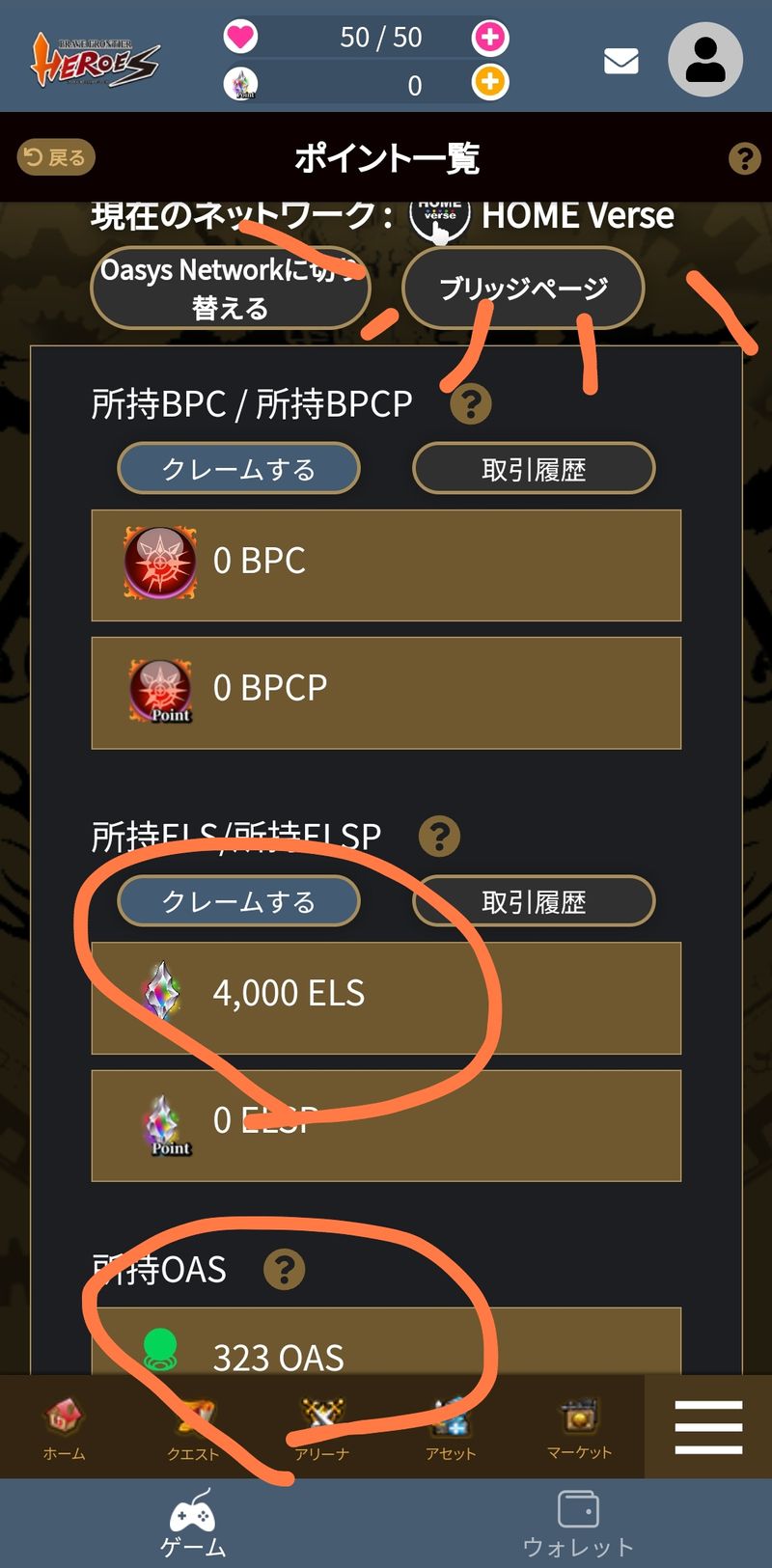This screenshot has height=1568, width=772.
Task: Open the hamburger menu
Action: click(708, 1427)
